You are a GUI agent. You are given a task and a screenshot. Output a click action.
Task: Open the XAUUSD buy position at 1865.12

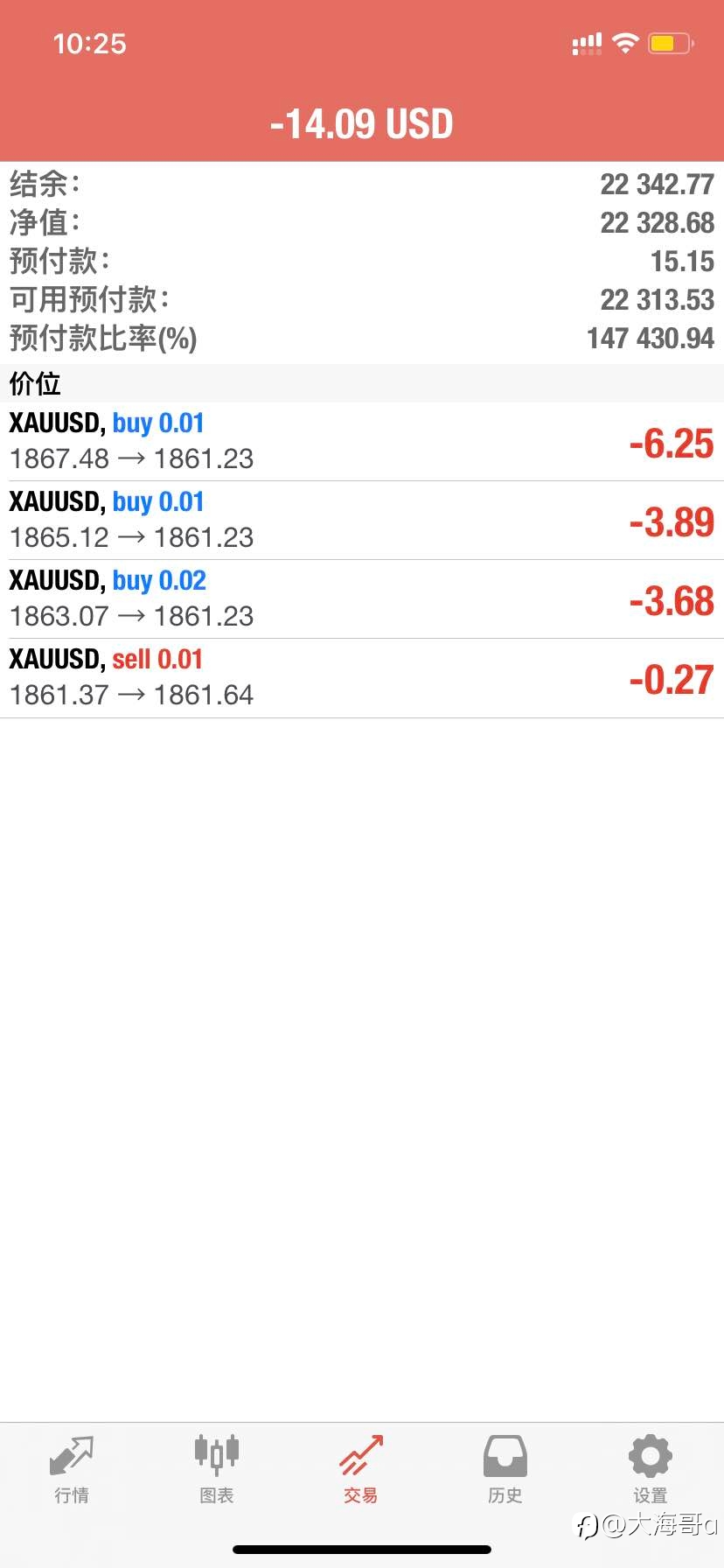[x=362, y=521]
